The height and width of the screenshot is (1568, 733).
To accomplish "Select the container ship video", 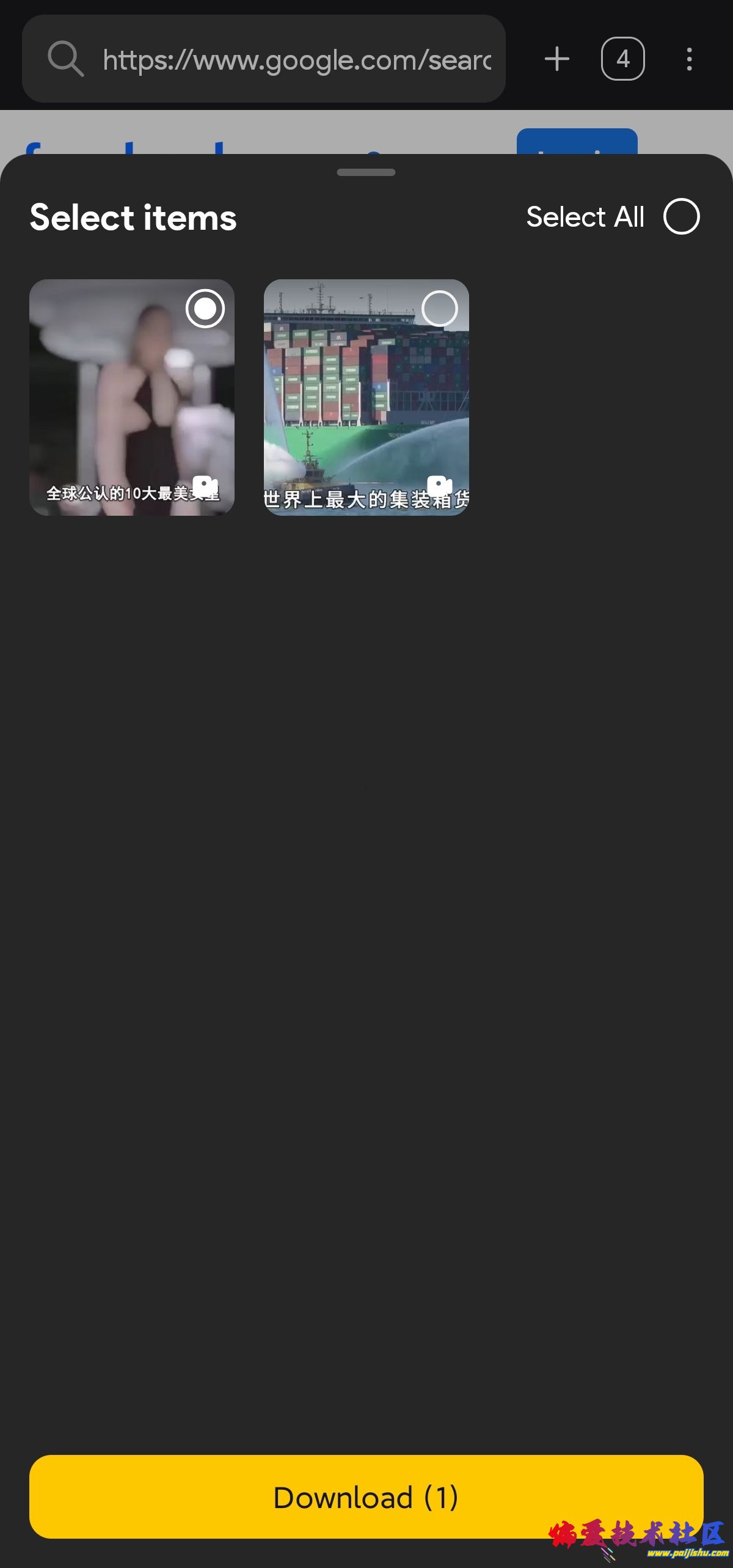I will click(x=439, y=309).
